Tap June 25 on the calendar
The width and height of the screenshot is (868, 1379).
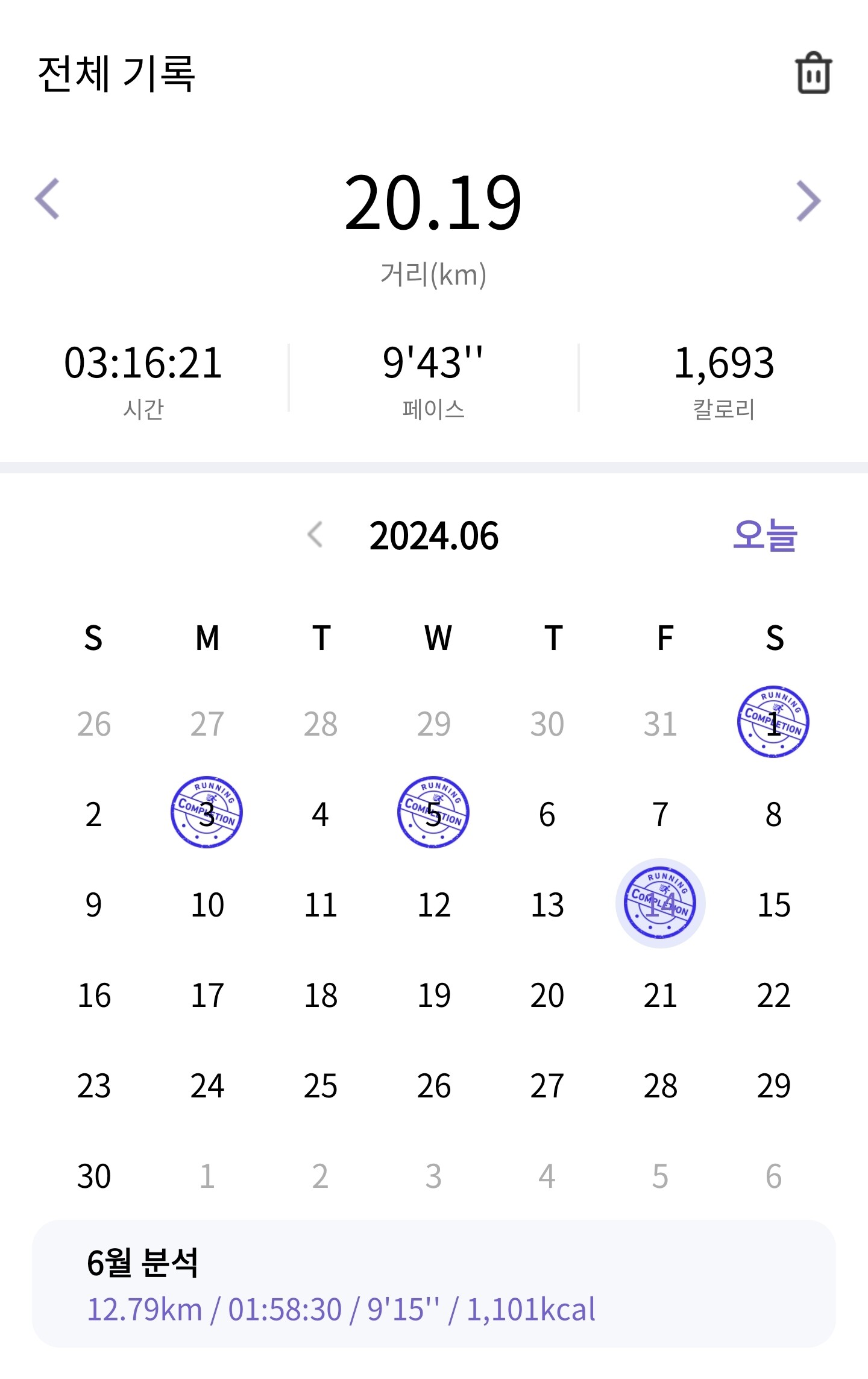tap(320, 1085)
